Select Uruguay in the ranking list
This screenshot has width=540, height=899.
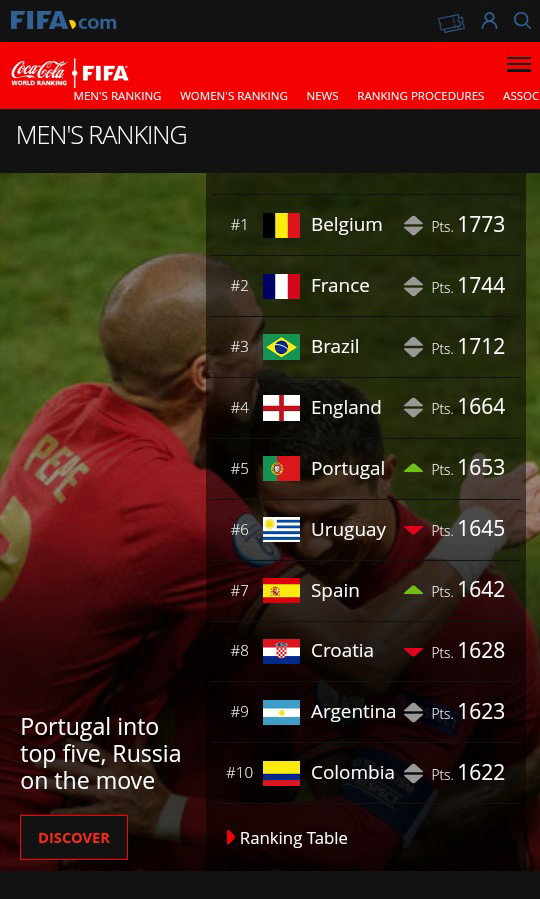click(x=366, y=530)
